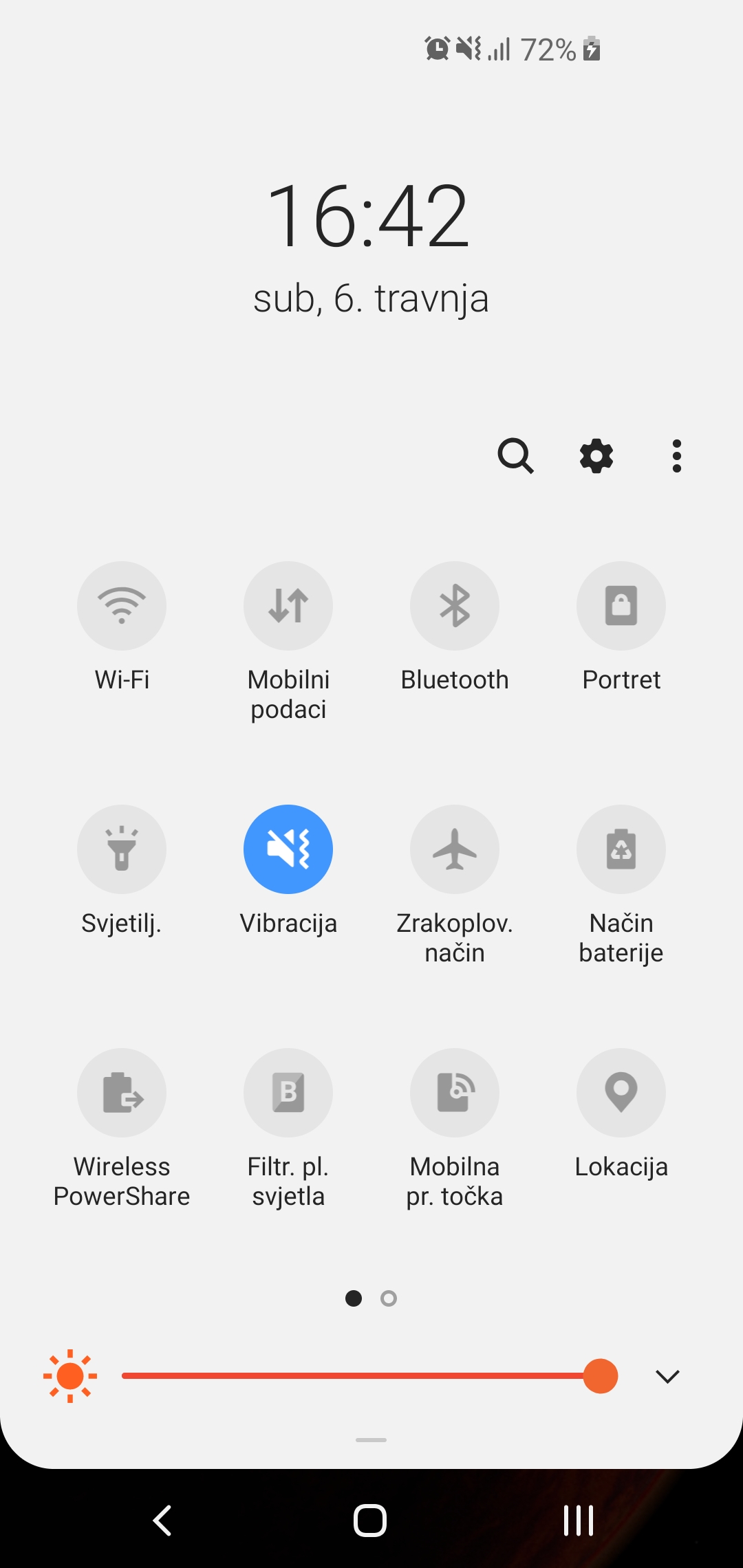Toggle the Portret rotation lock
Viewport: 743px width, 1568px height.
(x=621, y=606)
